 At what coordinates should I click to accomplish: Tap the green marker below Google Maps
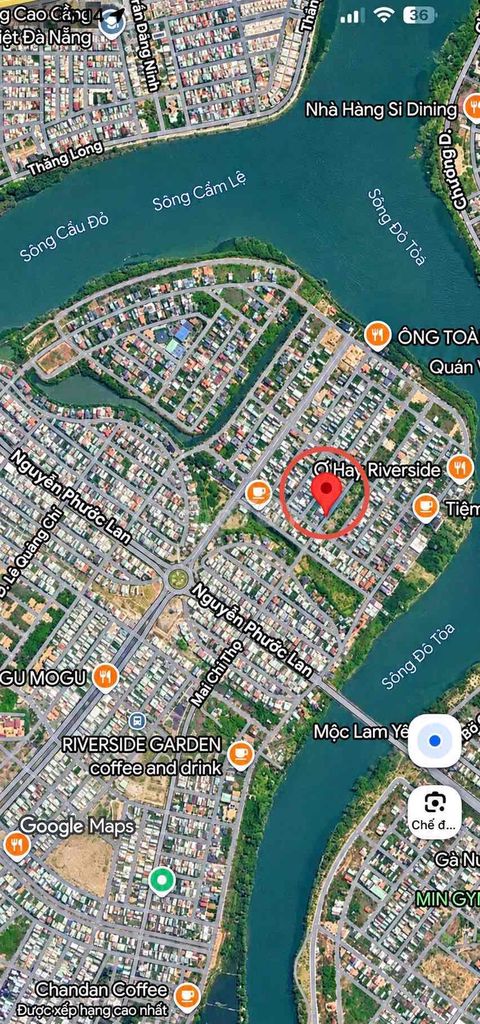click(161, 880)
